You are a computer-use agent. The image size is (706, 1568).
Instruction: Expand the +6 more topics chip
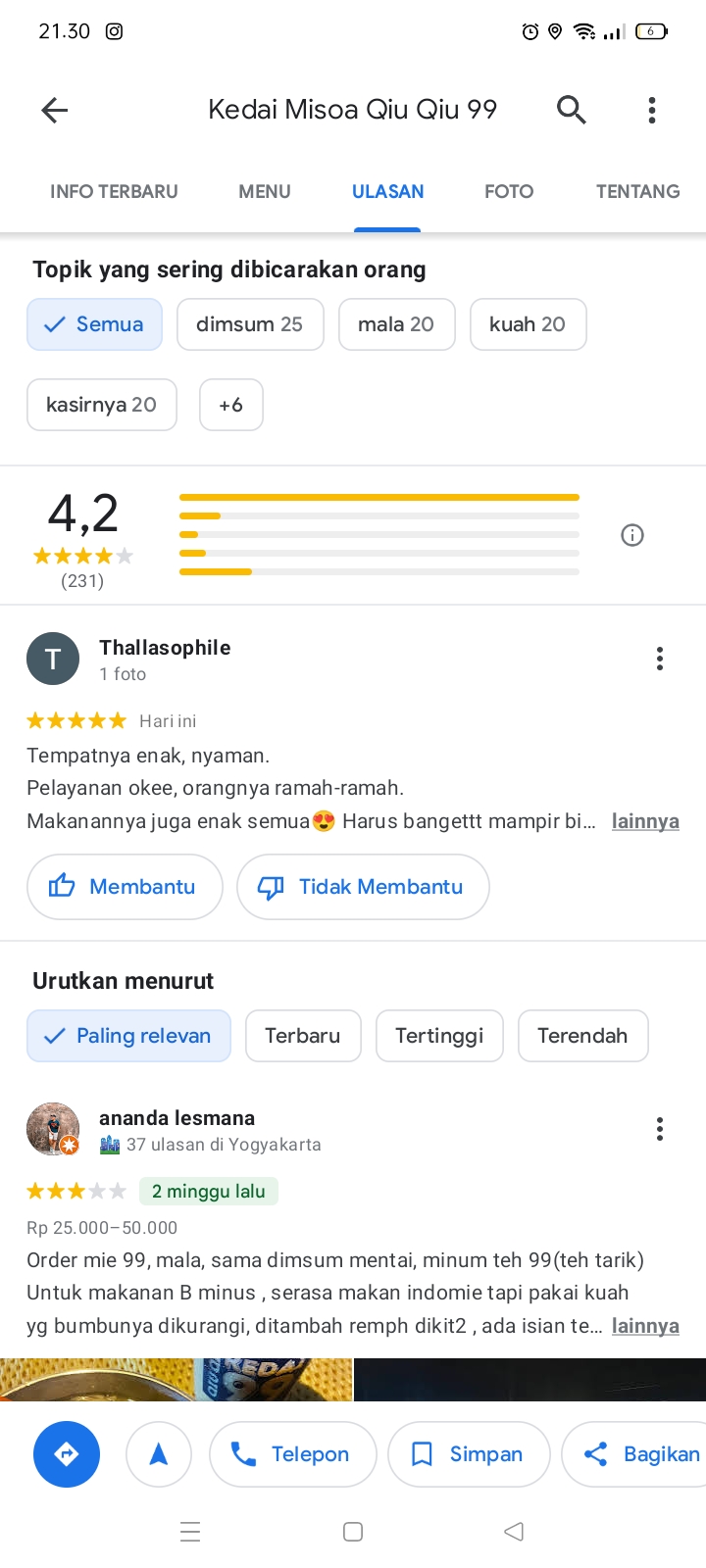tap(231, 405)
